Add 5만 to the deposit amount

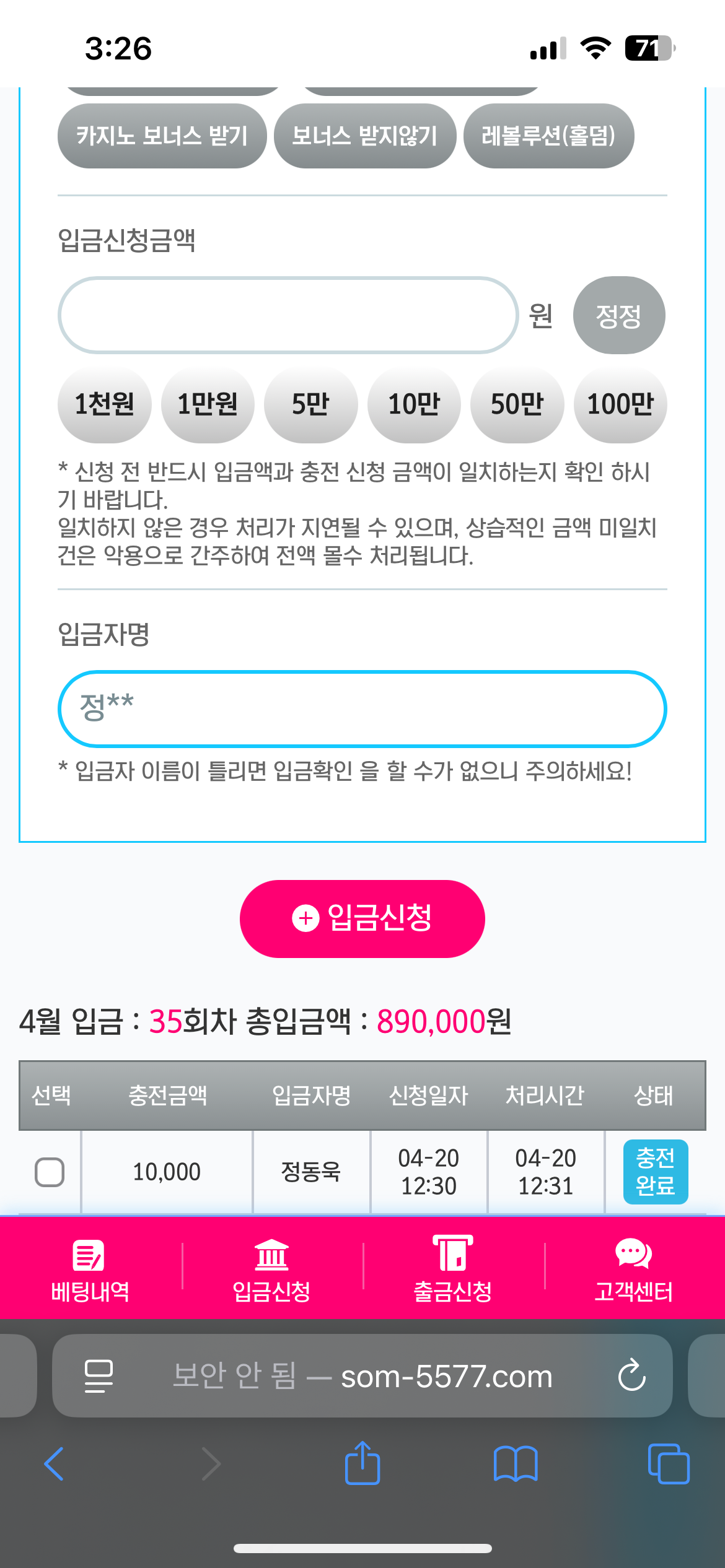[310, 404]
